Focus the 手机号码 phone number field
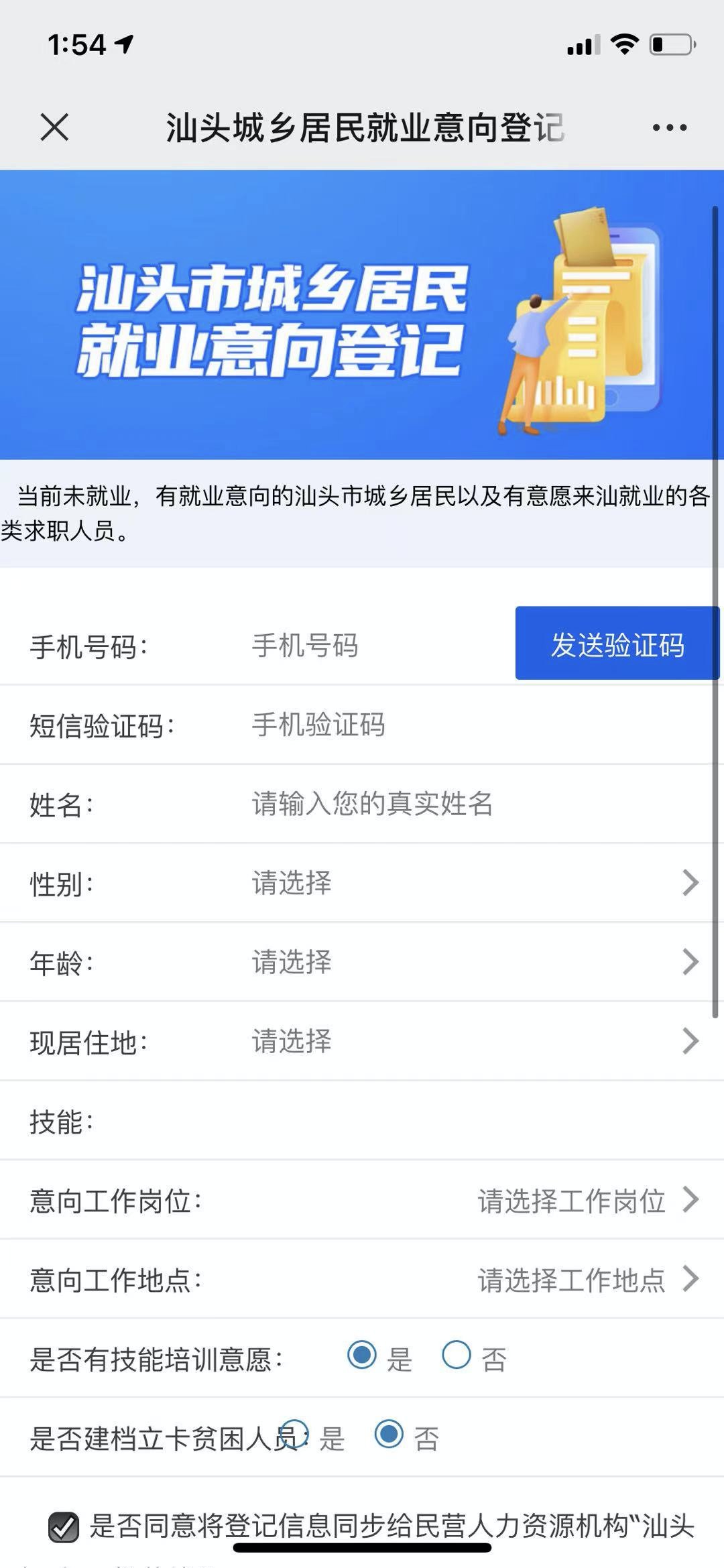 375,646
